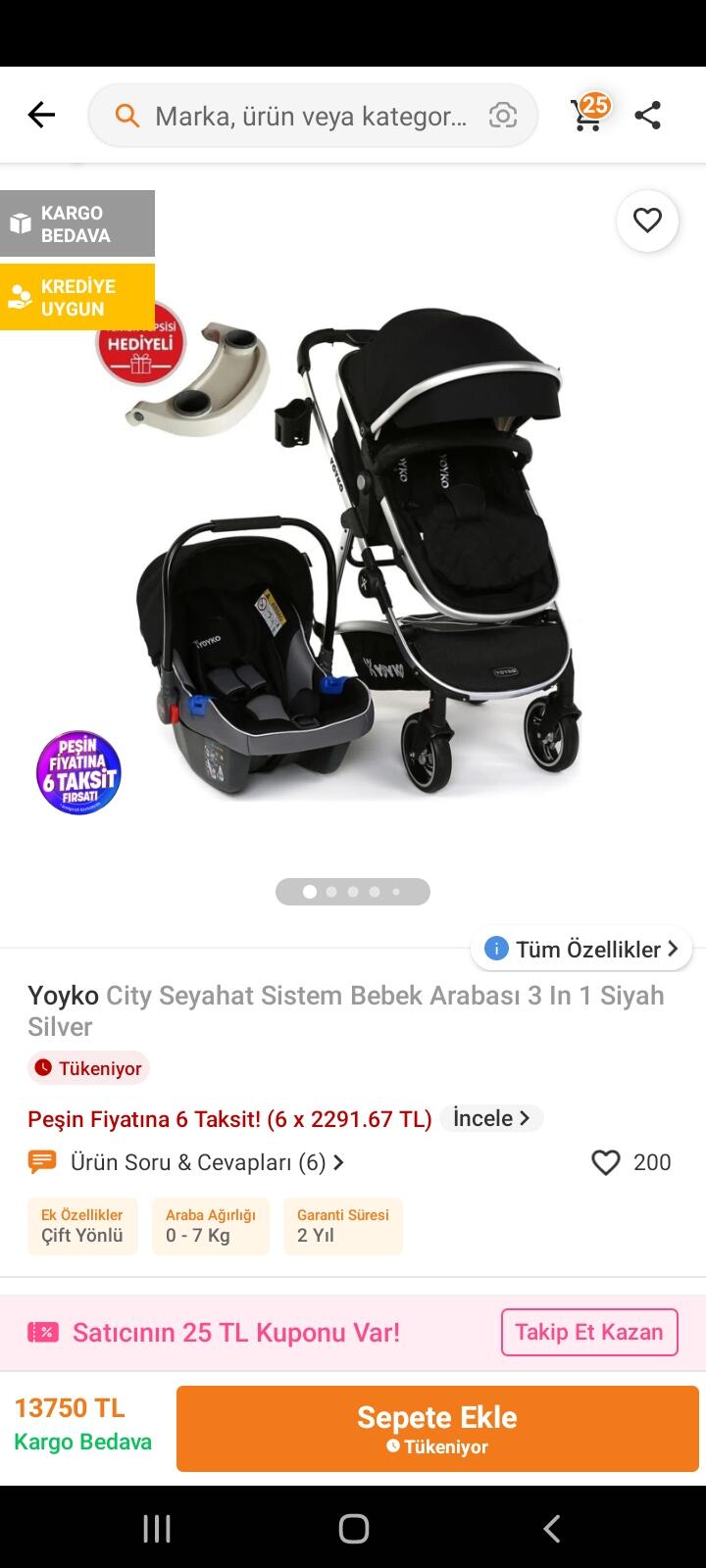Image resolution: width=706 pixels, height=1568 pixels.
Task: Search by camera icon in search bar
Action: pos(503,116)
